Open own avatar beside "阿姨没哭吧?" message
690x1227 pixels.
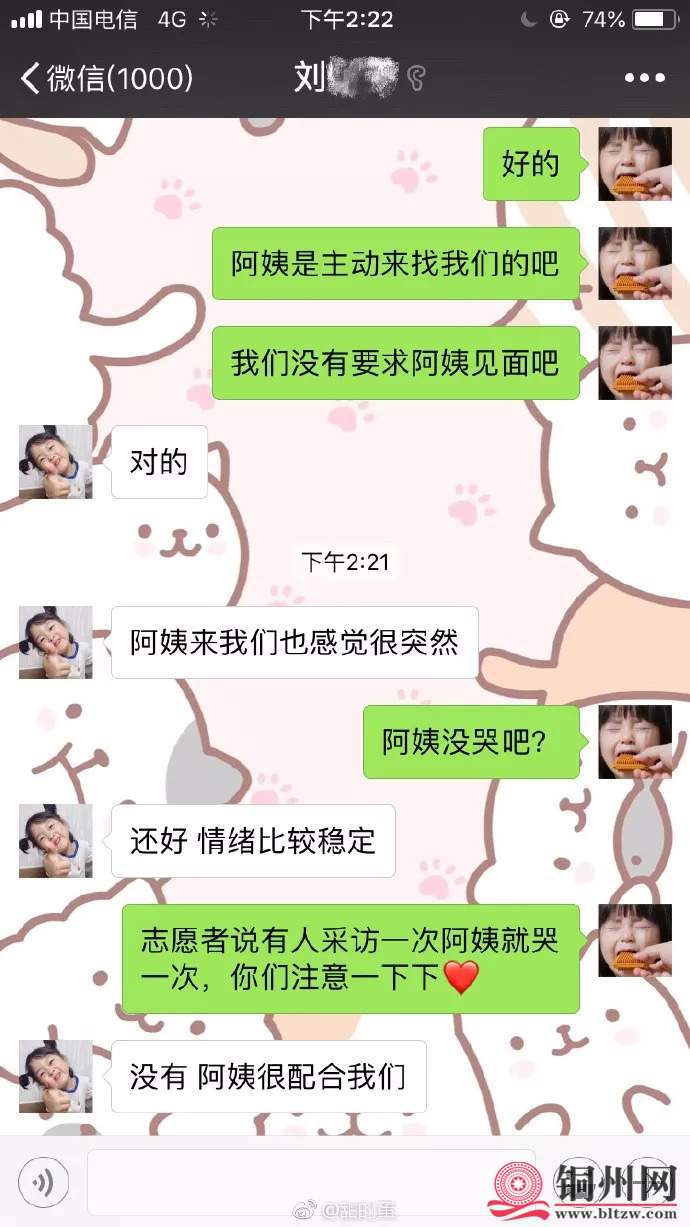click(x=635, y=742)
